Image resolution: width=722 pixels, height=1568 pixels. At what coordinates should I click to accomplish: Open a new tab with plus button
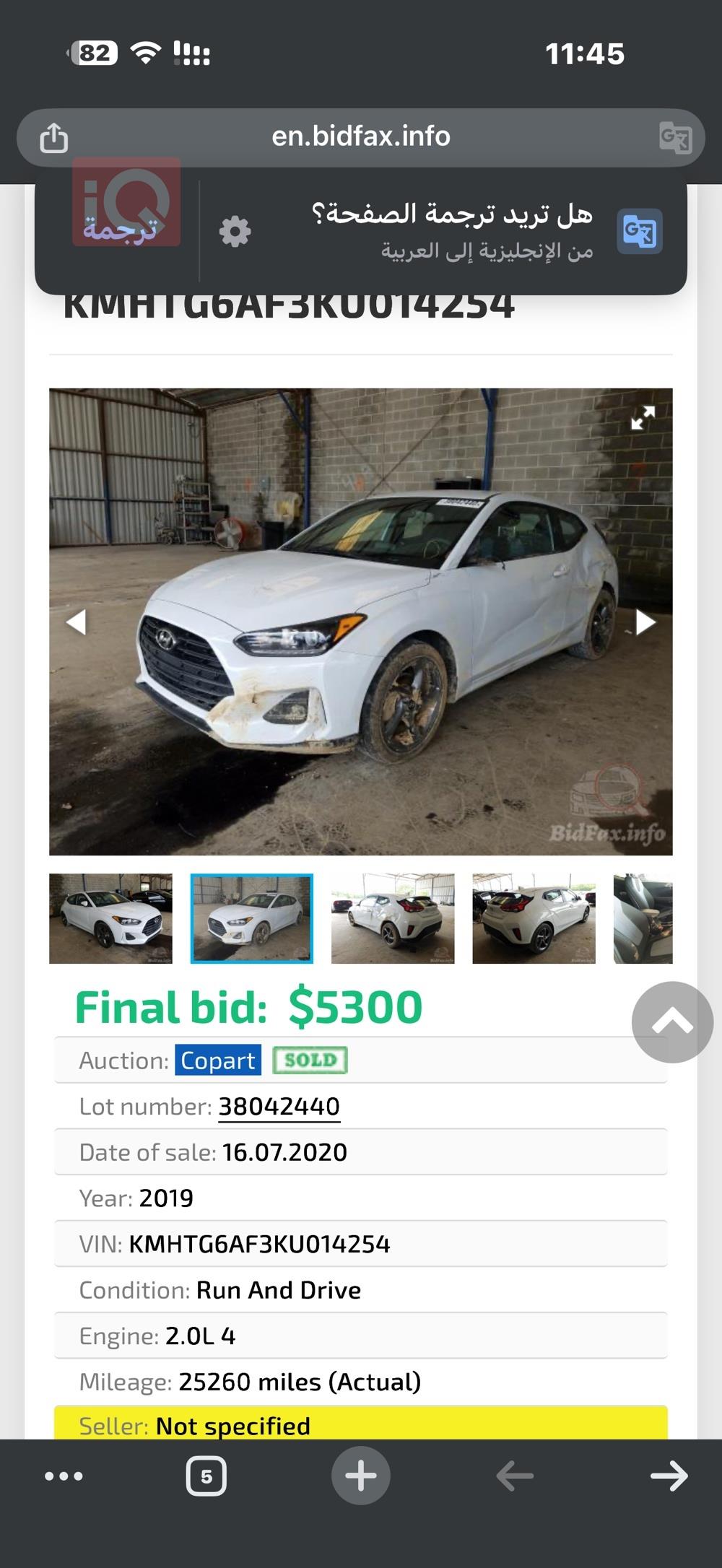coord(360,1476)
